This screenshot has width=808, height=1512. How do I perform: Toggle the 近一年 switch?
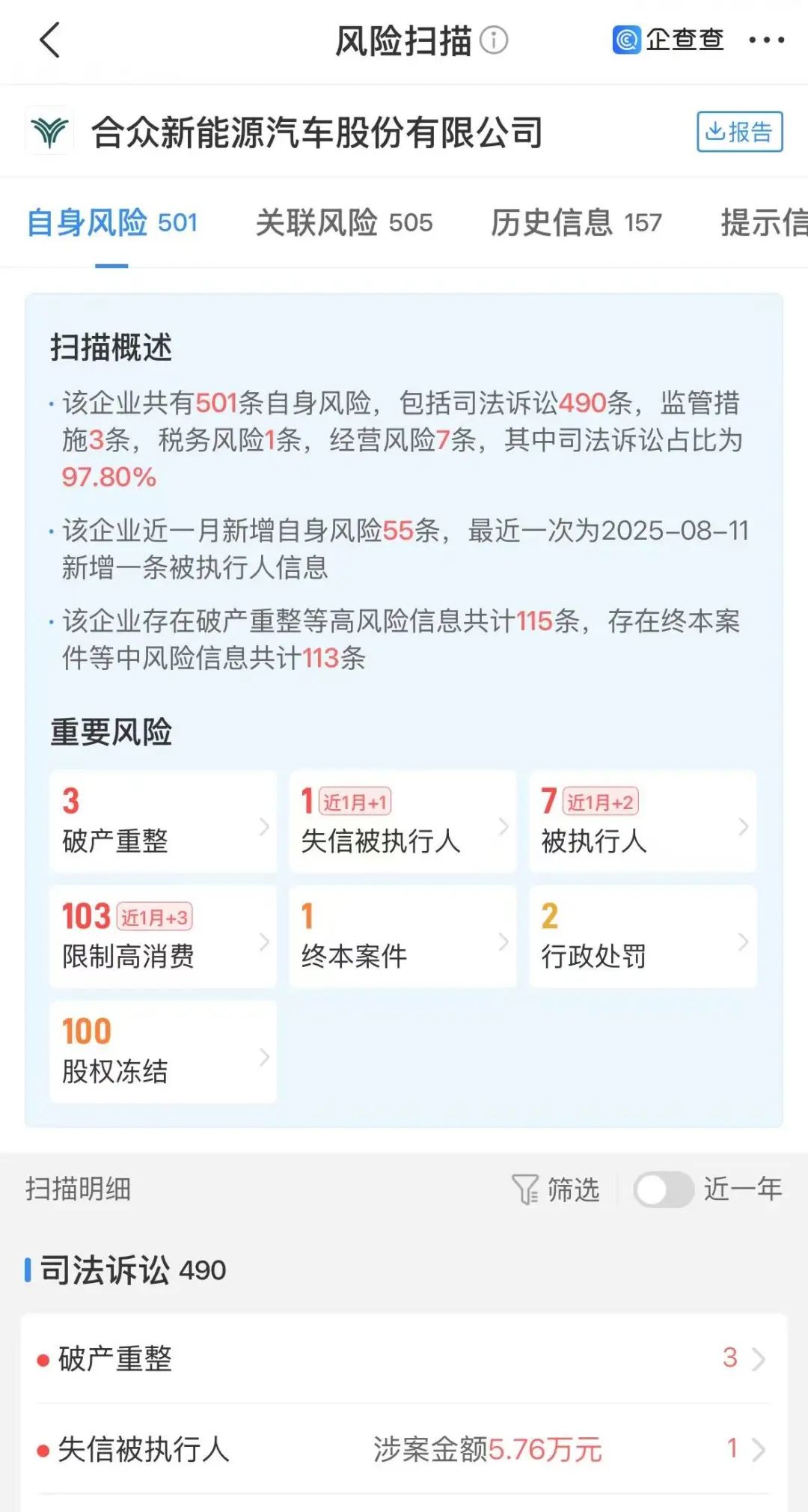pos(663,1189)
